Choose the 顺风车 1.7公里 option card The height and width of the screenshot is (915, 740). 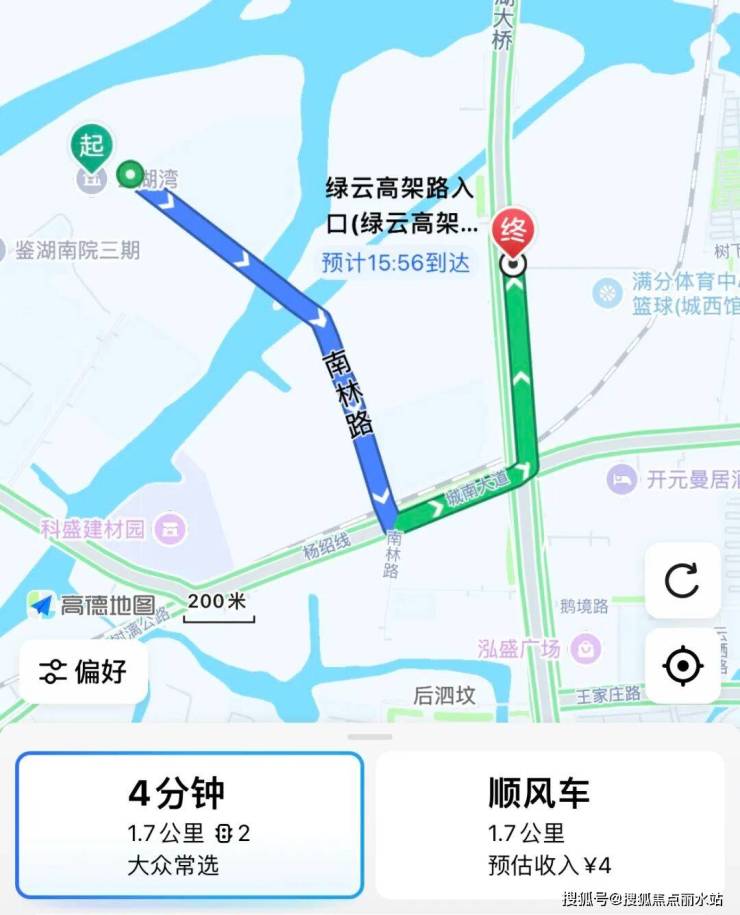[x=549, y=824]
